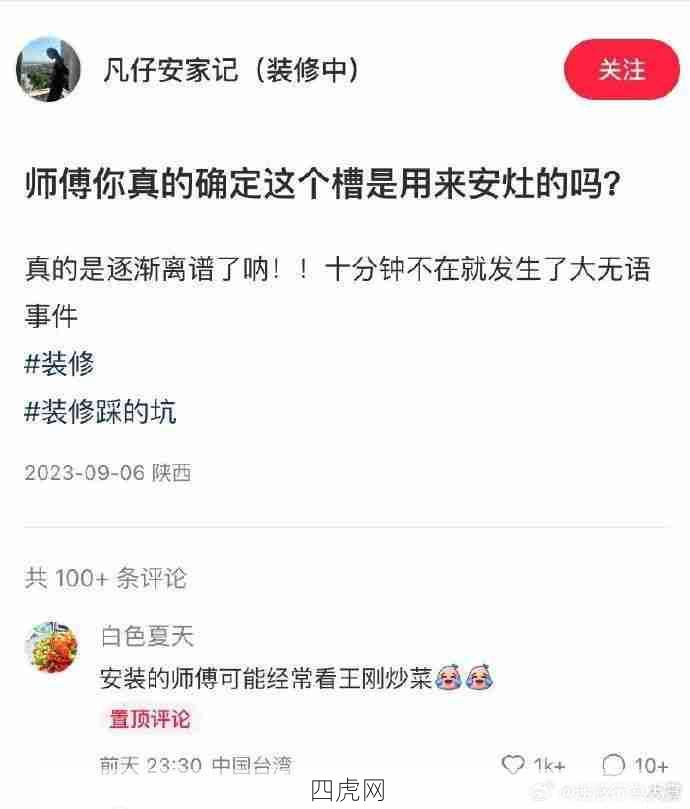Follow 凡仔安家记 with the 关注 button
The width and height of the screenshot is (690, 809).
(x=621, y=69)
